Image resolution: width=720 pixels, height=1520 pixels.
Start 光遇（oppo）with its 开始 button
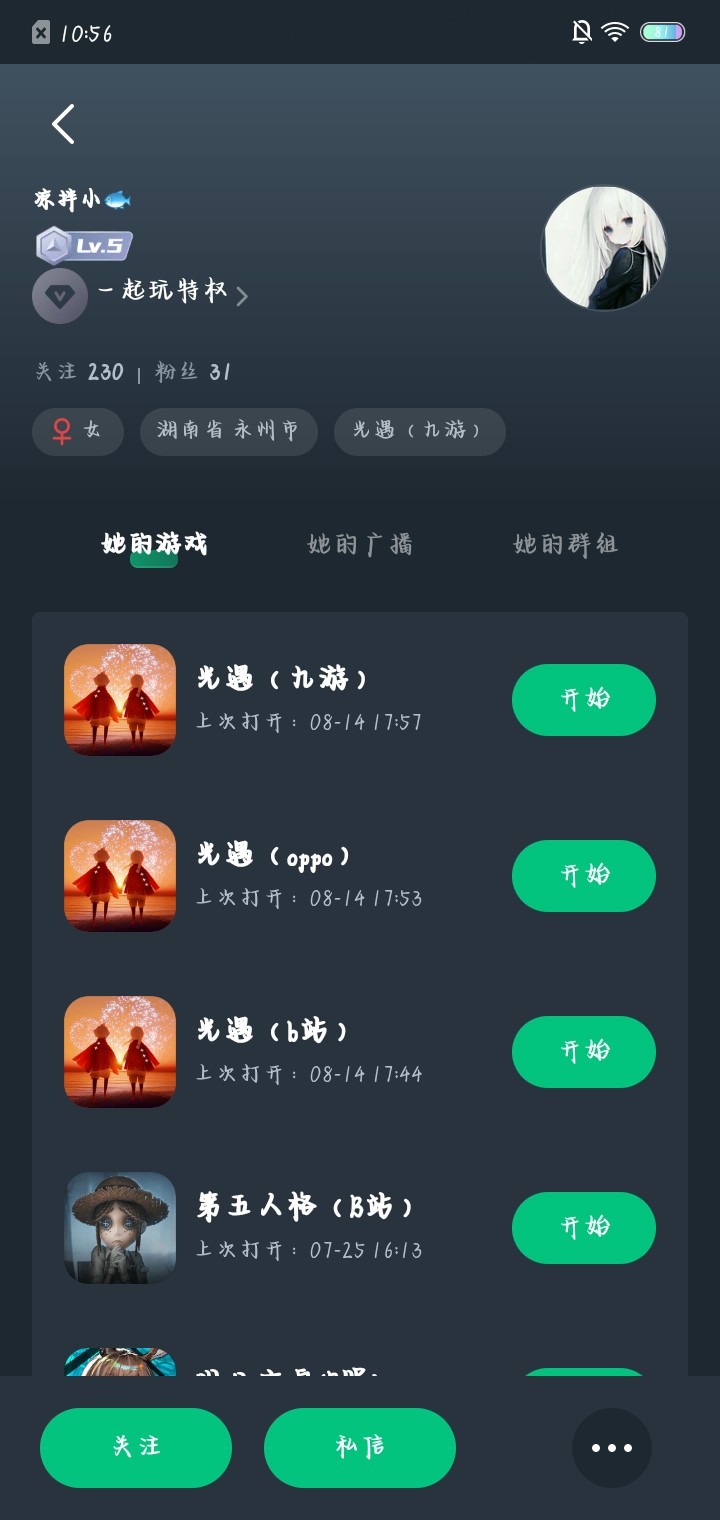click(x=584, y=875)
